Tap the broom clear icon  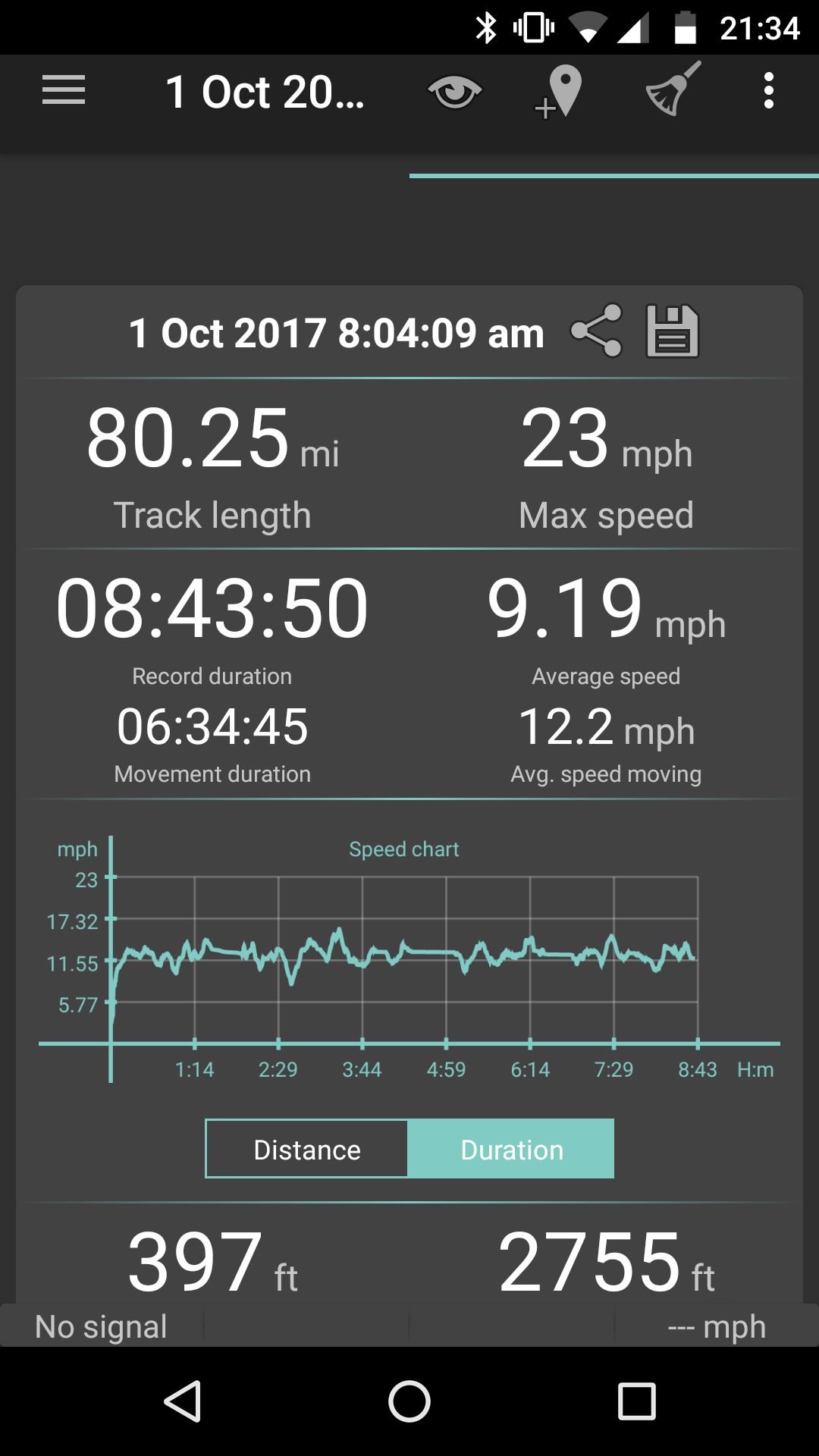[671, 91]
